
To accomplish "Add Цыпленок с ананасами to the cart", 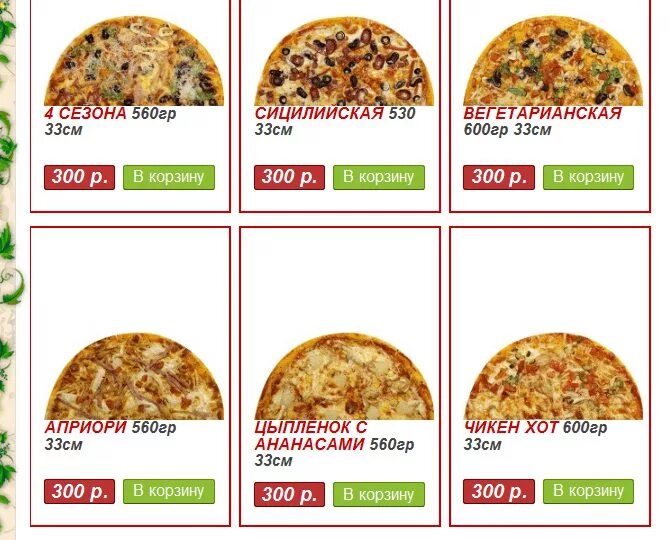I will (x=378, y=495).
